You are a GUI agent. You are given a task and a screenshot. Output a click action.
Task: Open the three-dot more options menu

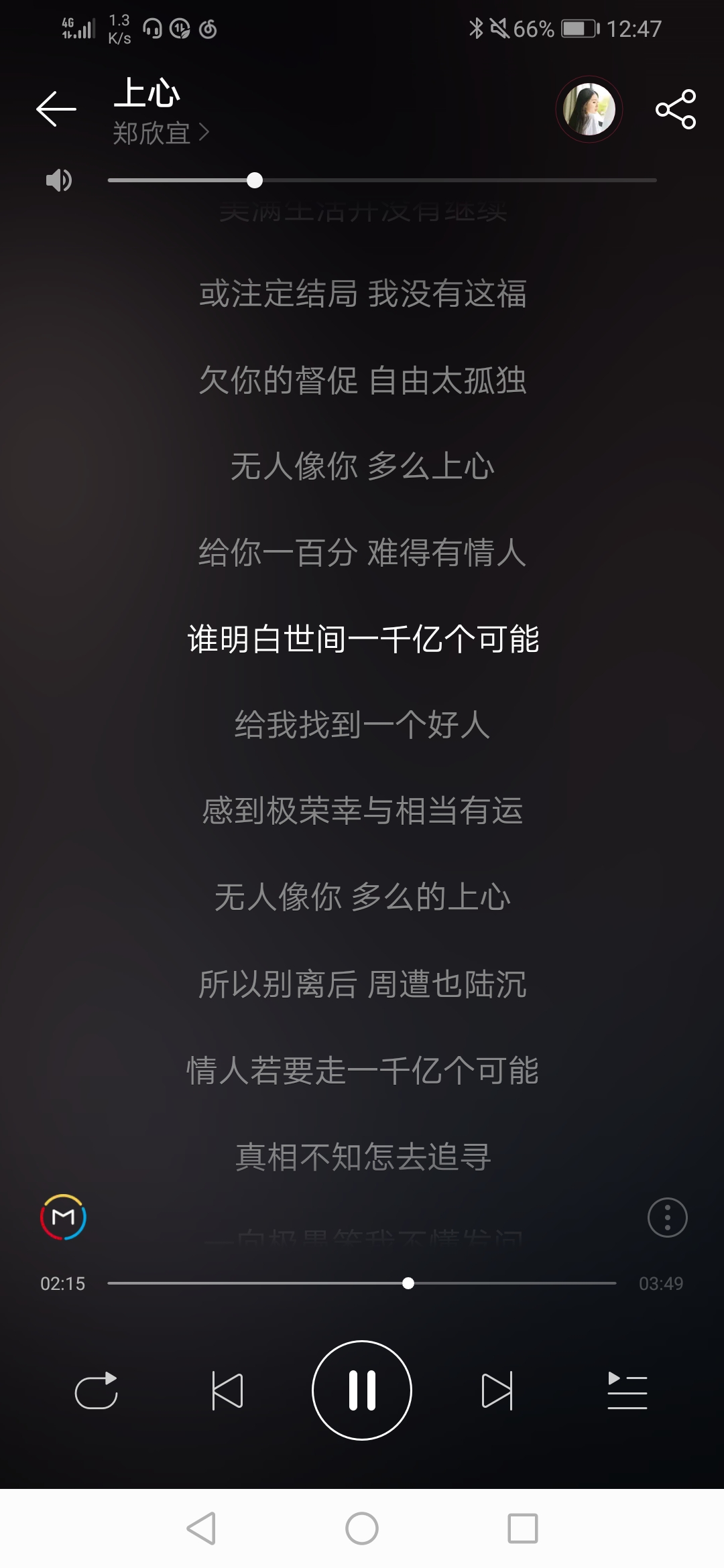click(x=668, y=1218)
